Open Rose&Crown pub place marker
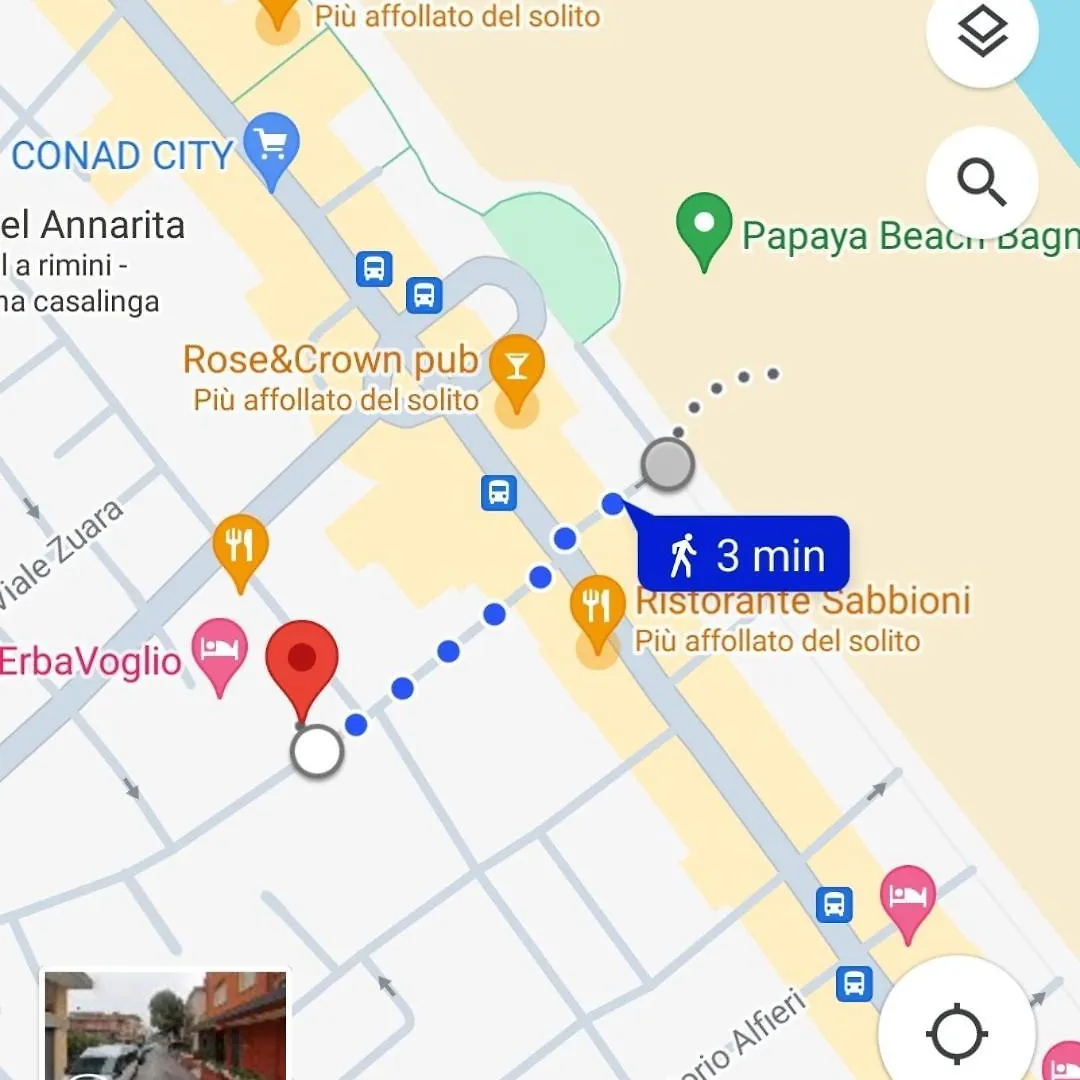This screenshot has height=1080, width=1080. coord(517,369)
